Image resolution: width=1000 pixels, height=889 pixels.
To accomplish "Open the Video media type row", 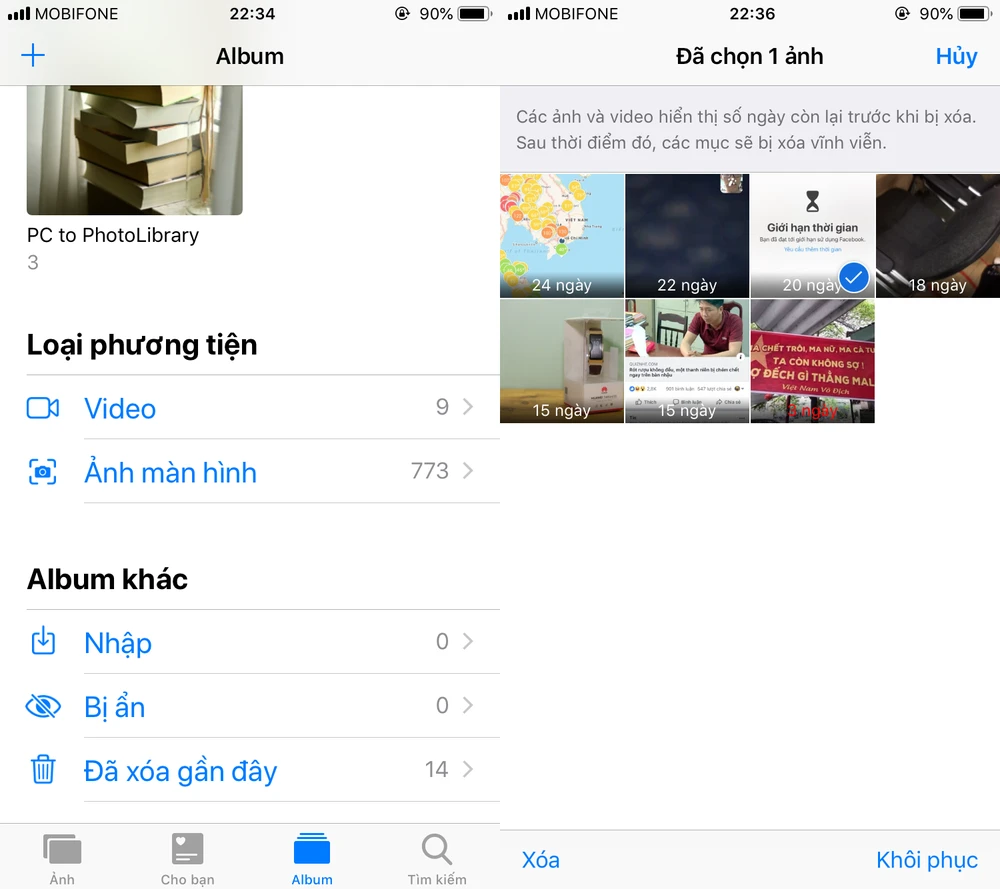I will (250, 408).
